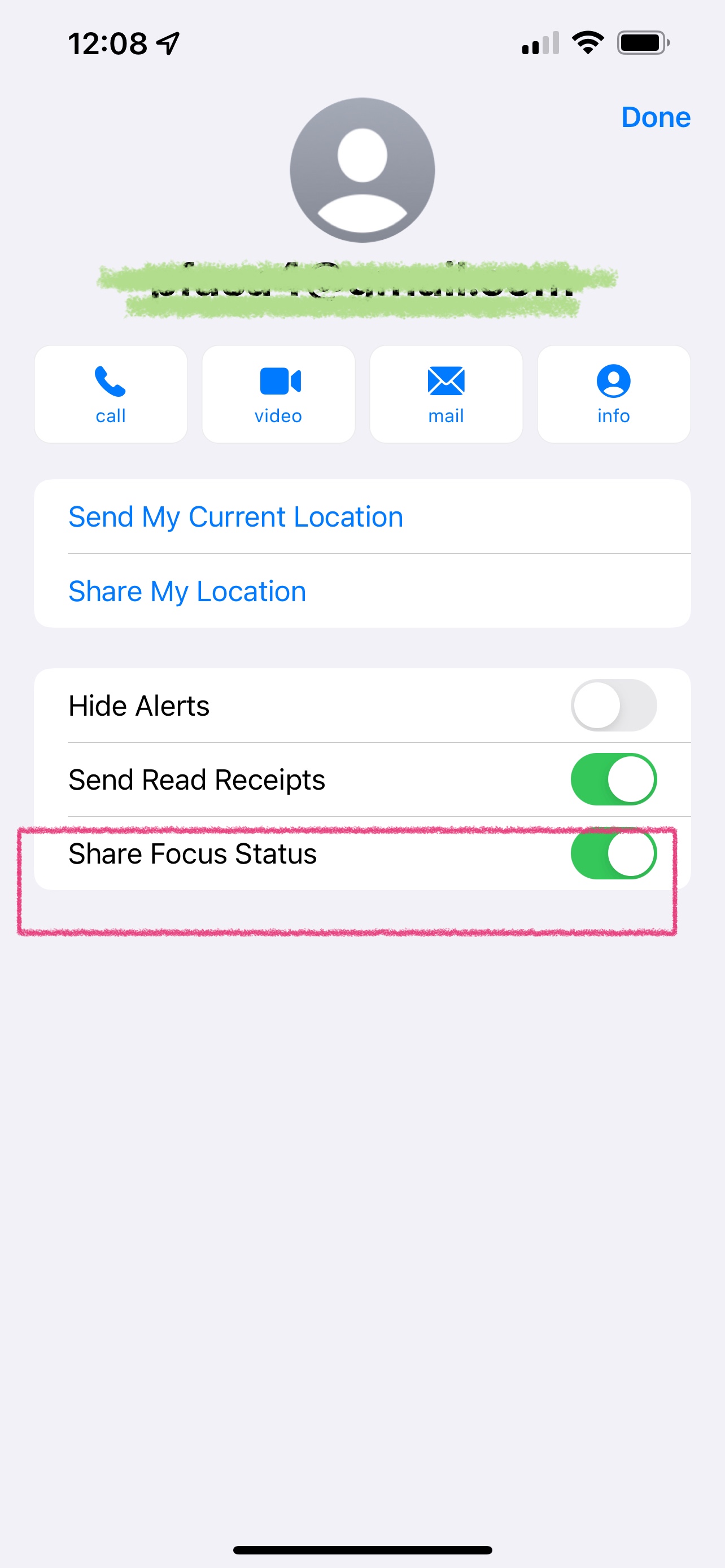The height and width of the screenshot is (1568, 725).
Task: Tap Done to close contact details
Action: point(655,117)
